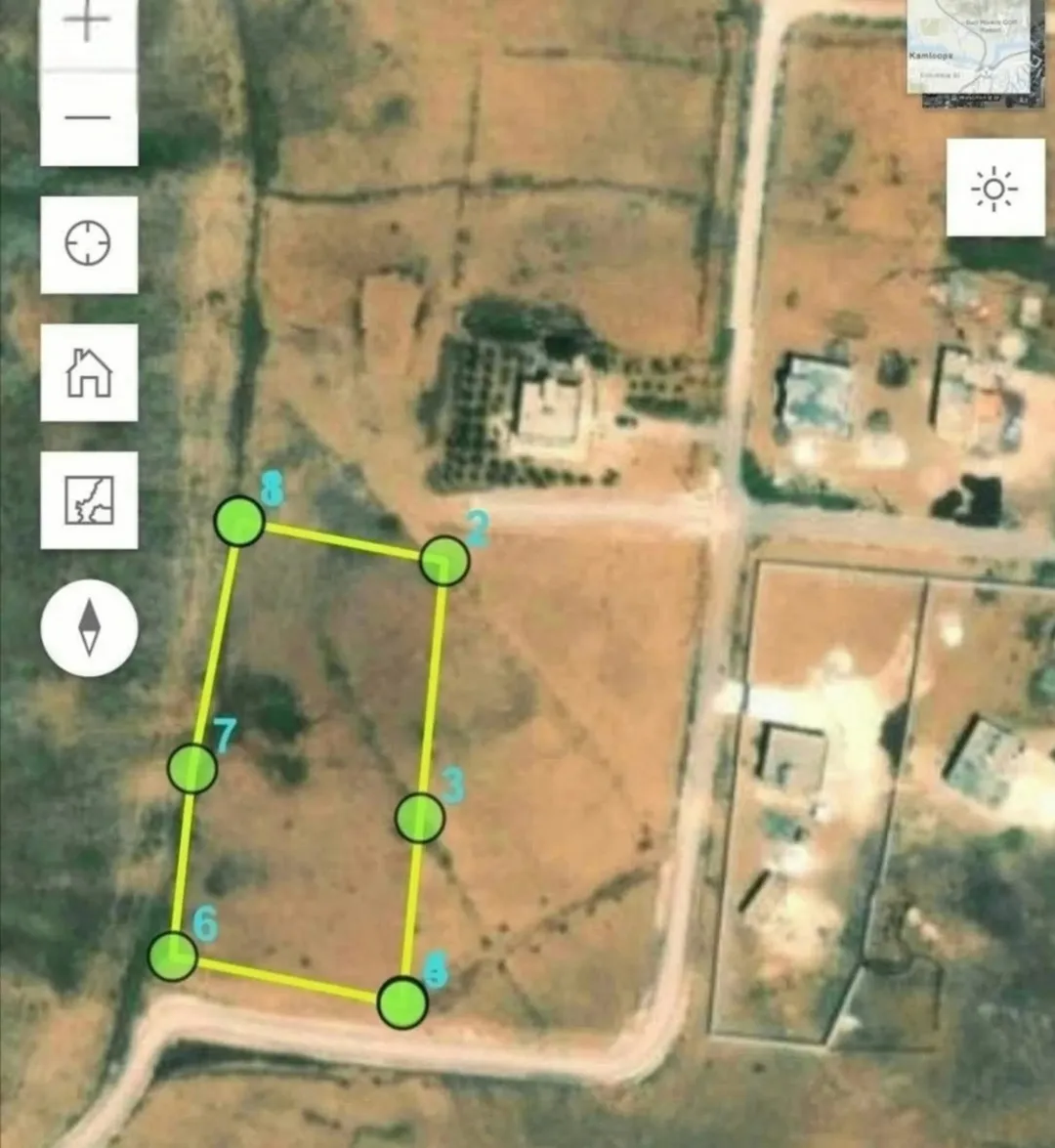The image size is (1055, 1148).
Task: Select polygon vertex 2
Action: 444,561
